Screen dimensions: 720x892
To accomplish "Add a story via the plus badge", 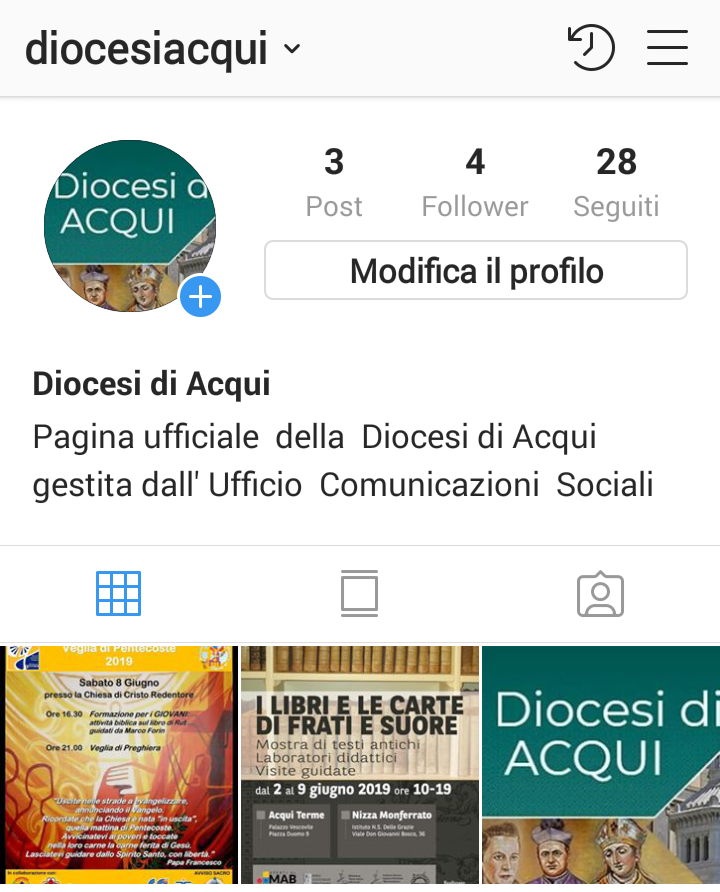I will pyautogui.click(x=200, y=296).
